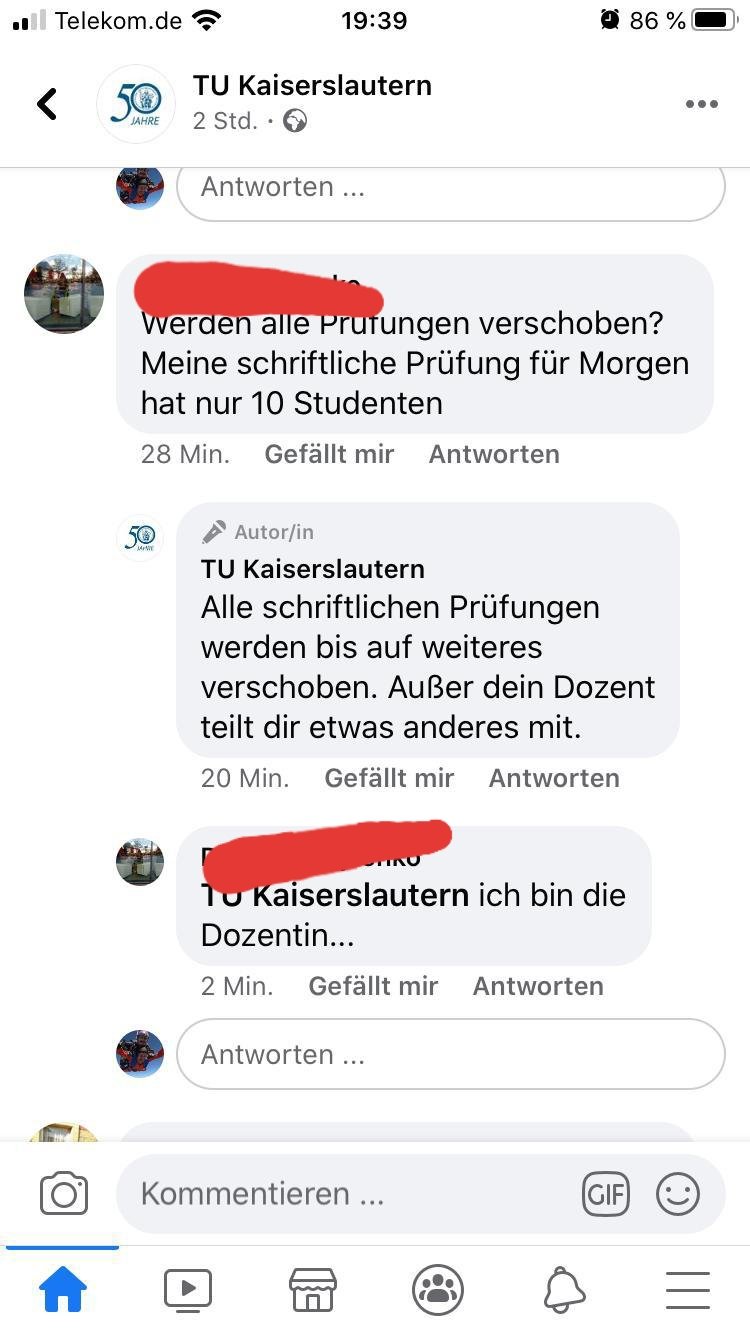Like the comment posted 28 Min. ago
Screen dimensions: 750x1334
(x=329, y=454)
